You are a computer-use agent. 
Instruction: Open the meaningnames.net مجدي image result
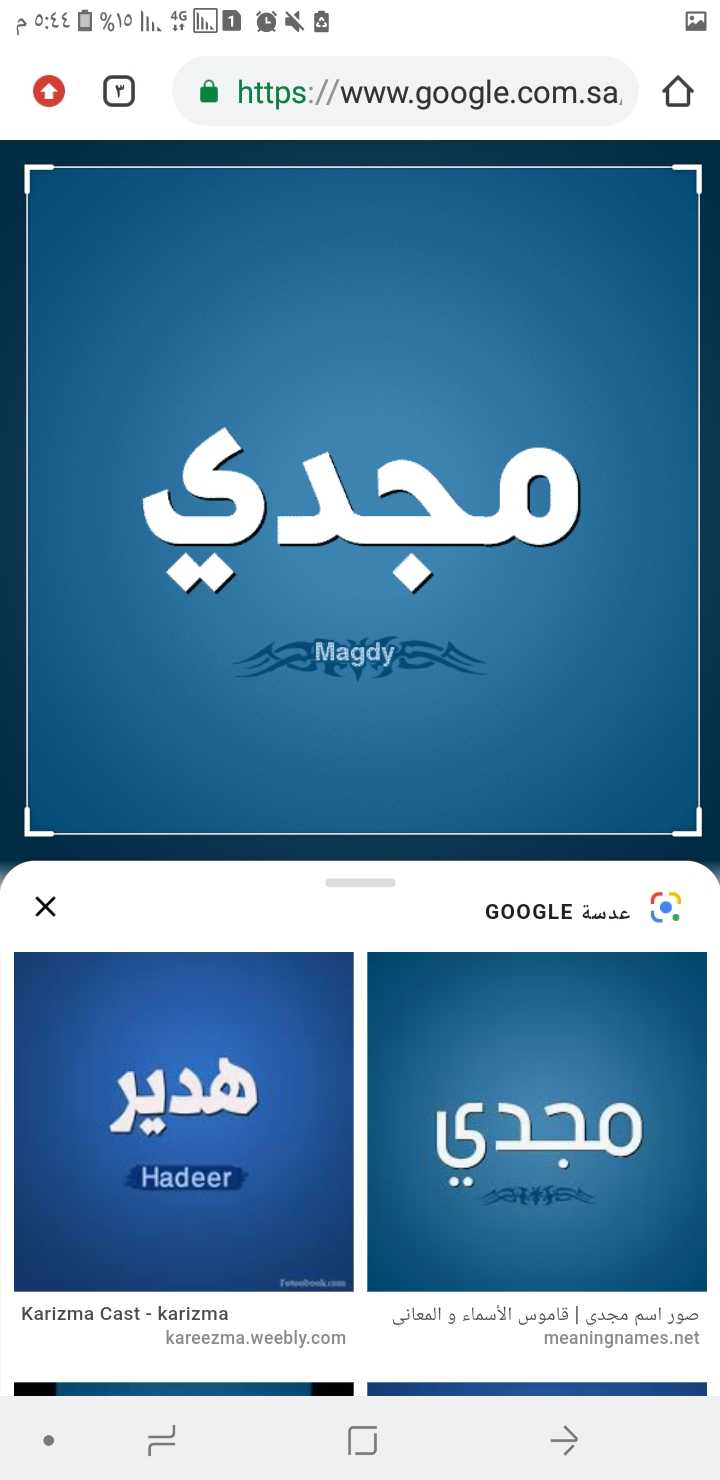(x=537, y=1121)
